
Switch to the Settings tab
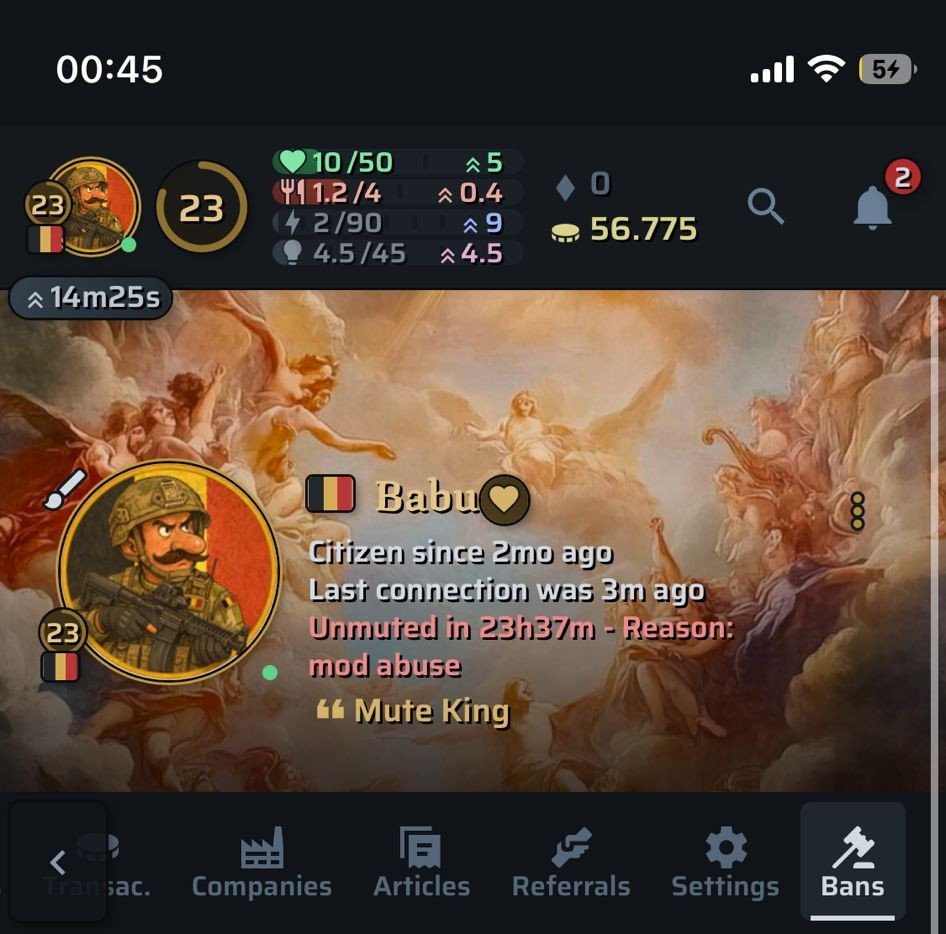[725, 863]
